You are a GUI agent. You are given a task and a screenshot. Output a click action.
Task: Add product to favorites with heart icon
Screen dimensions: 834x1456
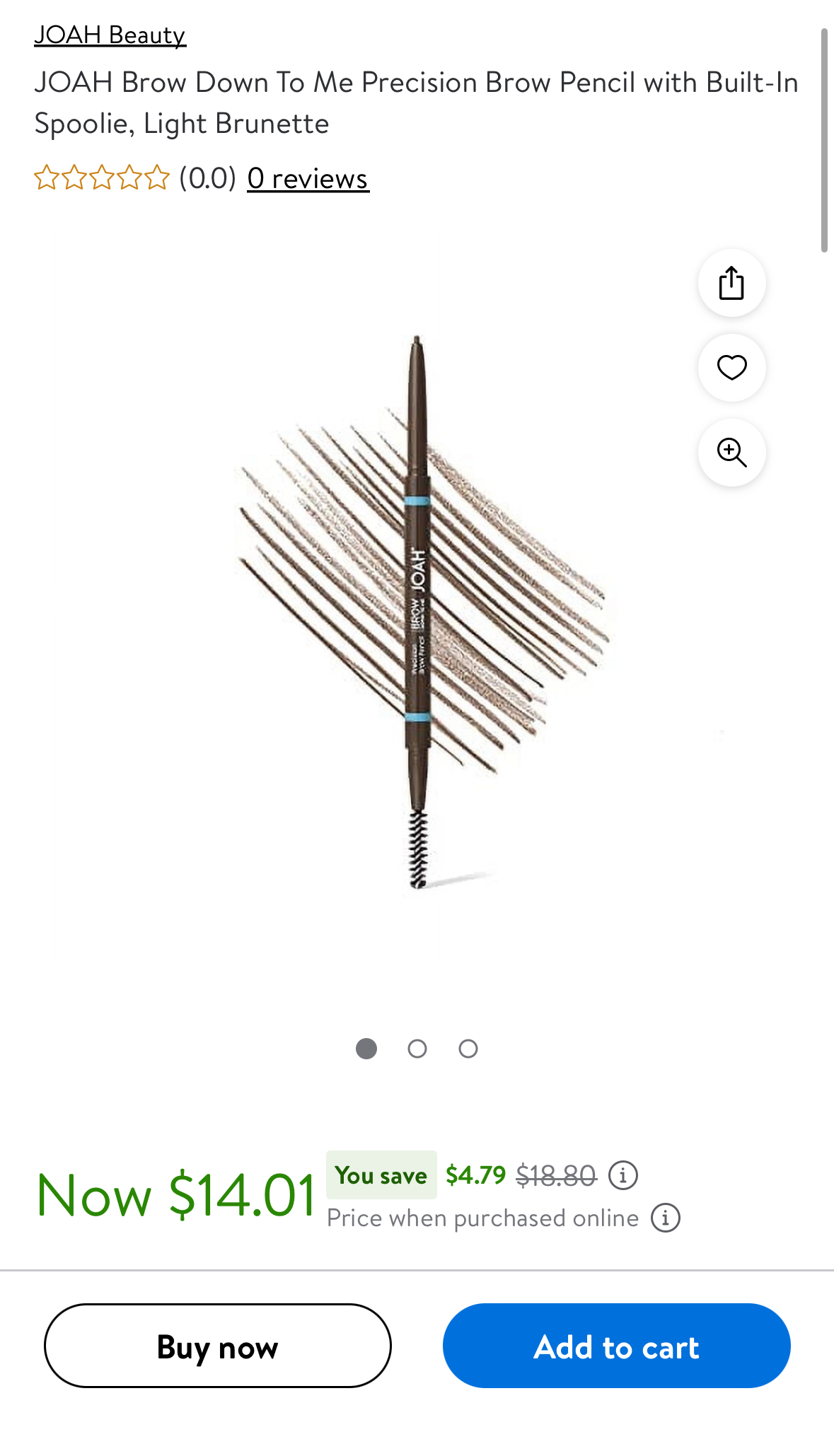click(731, 368)
